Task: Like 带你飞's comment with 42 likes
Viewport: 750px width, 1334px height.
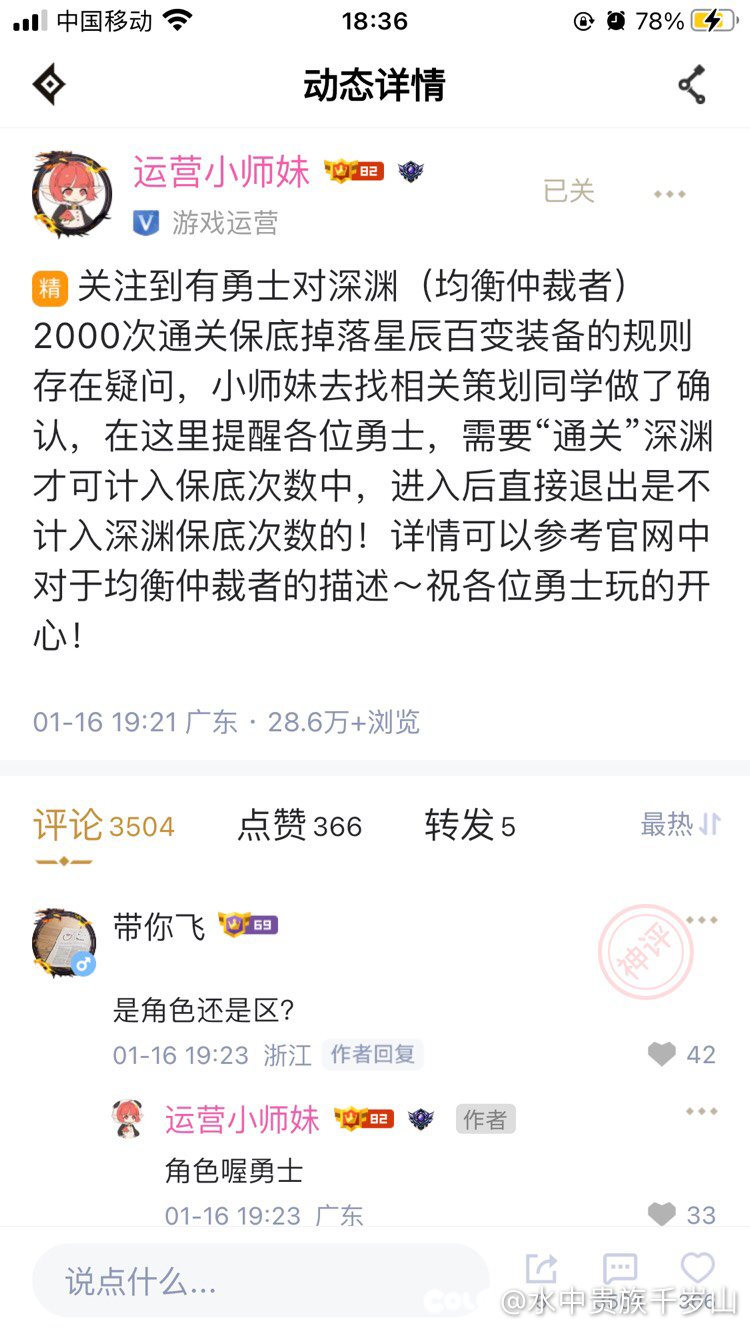Action: click(x=681, y=1054)
